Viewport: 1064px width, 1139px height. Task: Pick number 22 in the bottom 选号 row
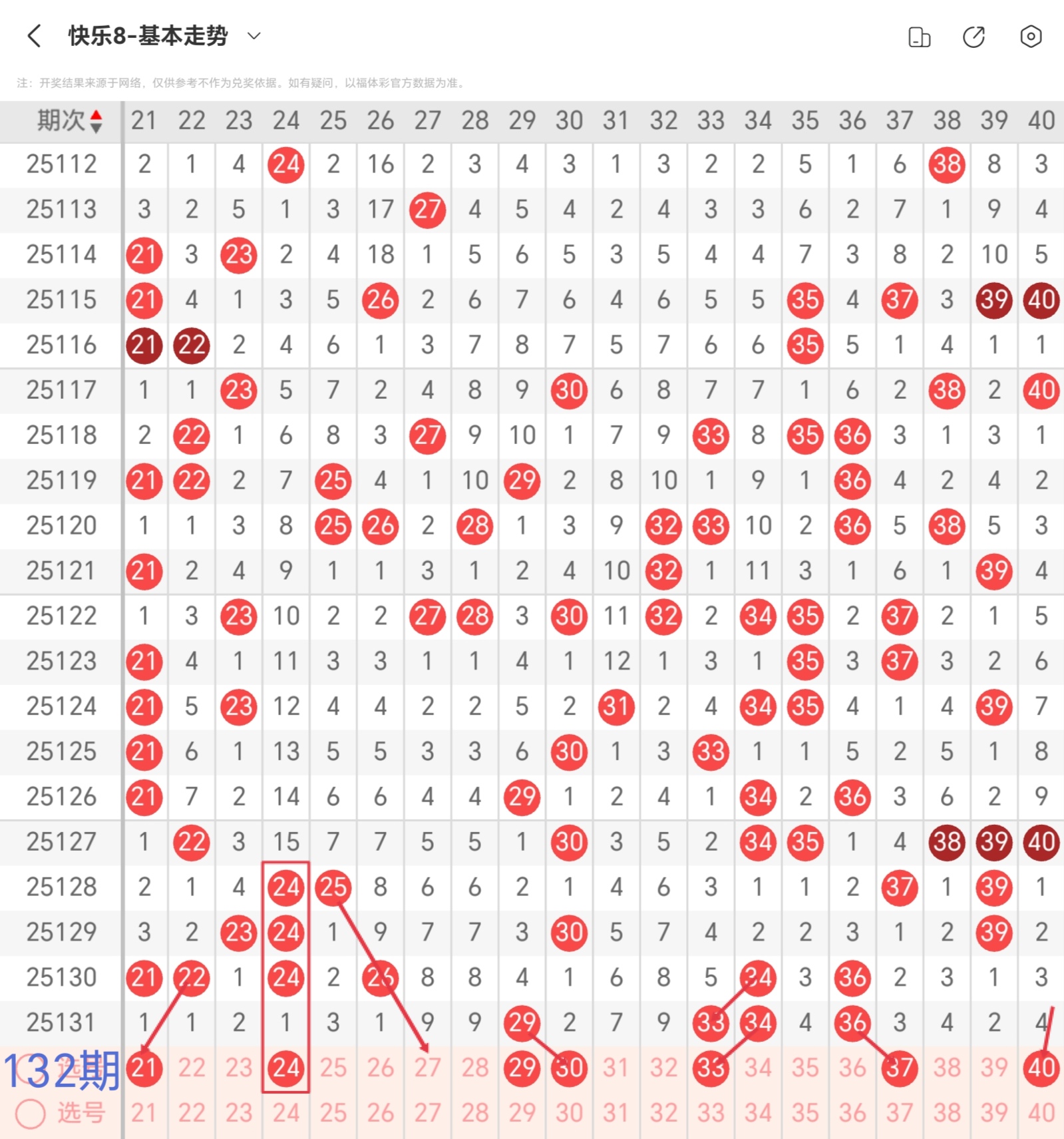[192, 1113]
